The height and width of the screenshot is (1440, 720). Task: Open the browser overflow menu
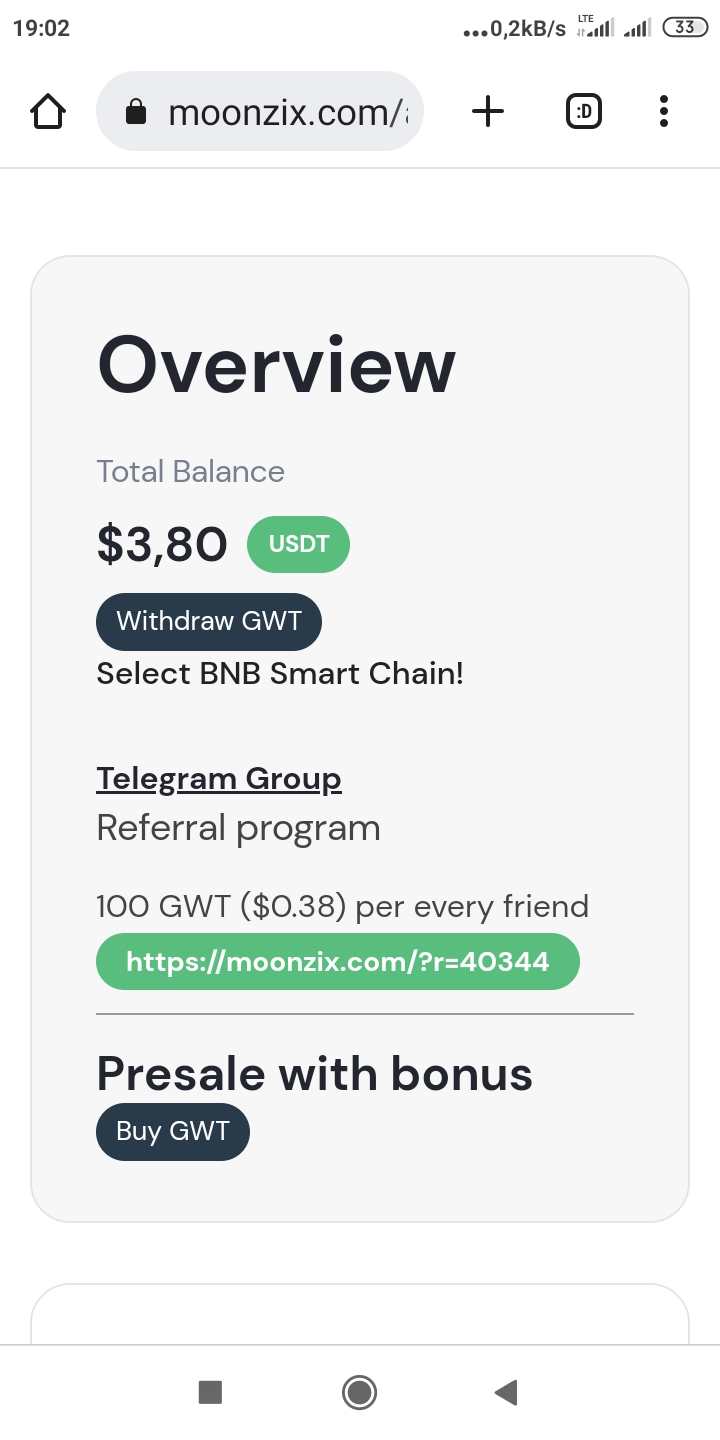[x=663, y=111]
